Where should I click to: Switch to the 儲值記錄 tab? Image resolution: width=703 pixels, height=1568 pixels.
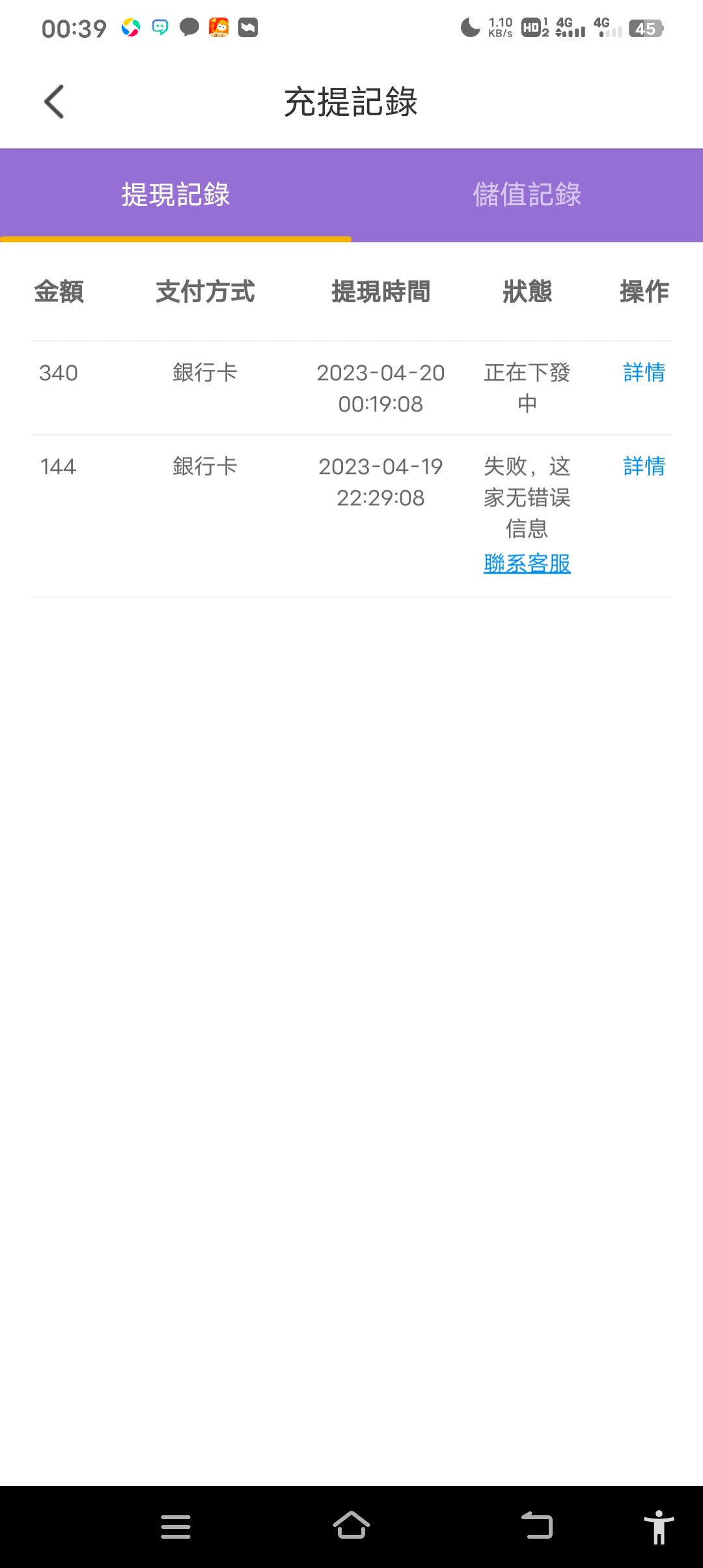(527, 195)
